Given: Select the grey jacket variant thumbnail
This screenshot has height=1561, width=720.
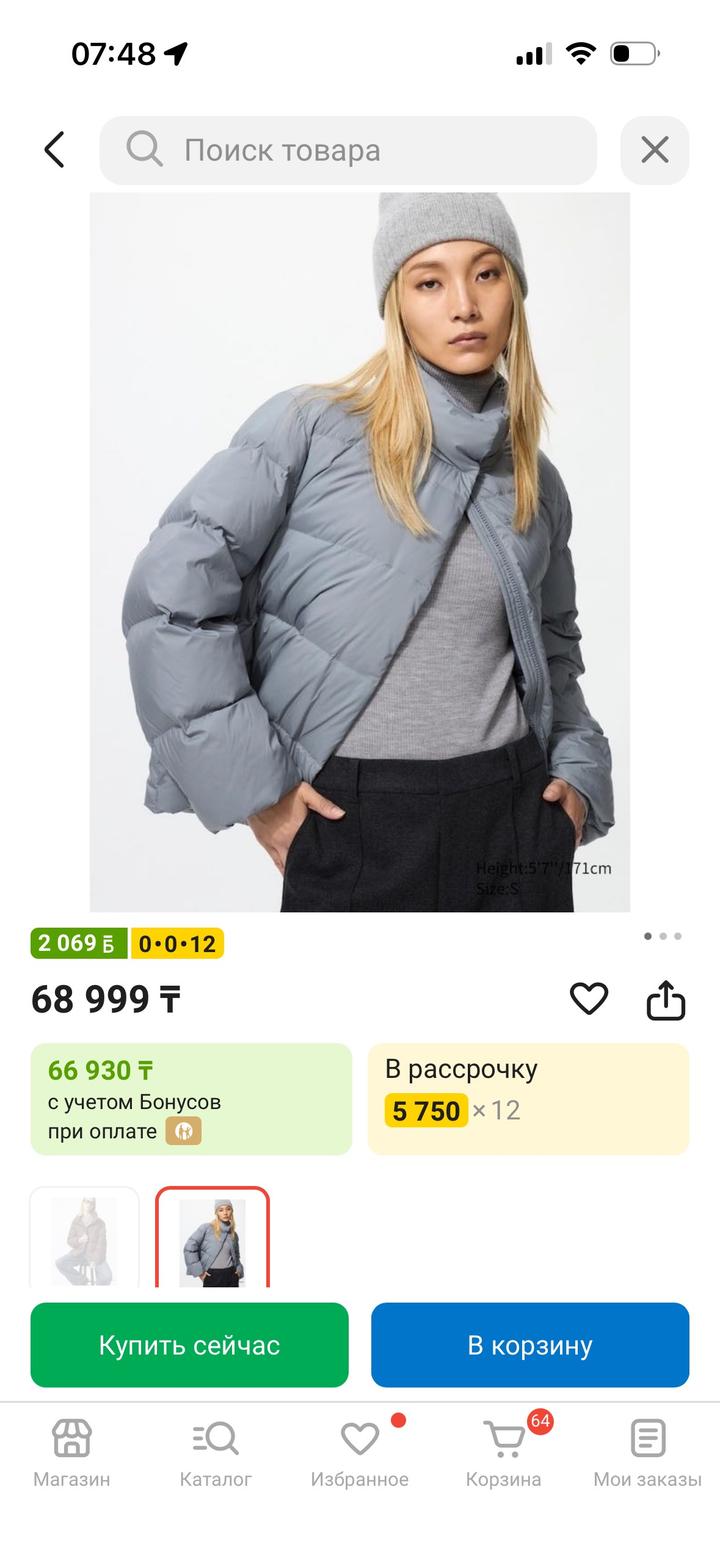Looking at the screenshot, I should pyautogui.click(x=212, y=1238).
